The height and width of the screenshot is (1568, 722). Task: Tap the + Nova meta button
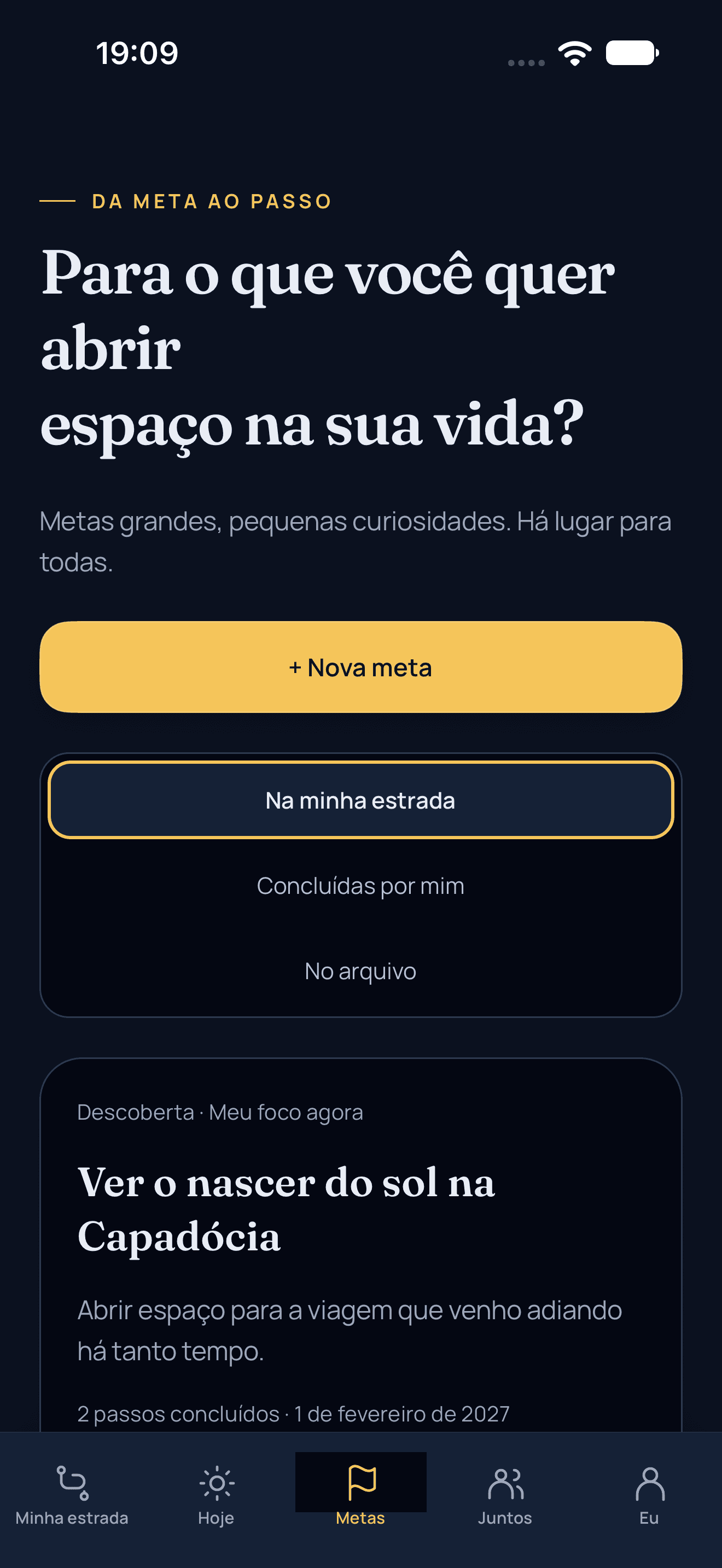pyautogui.click(x=360, y=666)
